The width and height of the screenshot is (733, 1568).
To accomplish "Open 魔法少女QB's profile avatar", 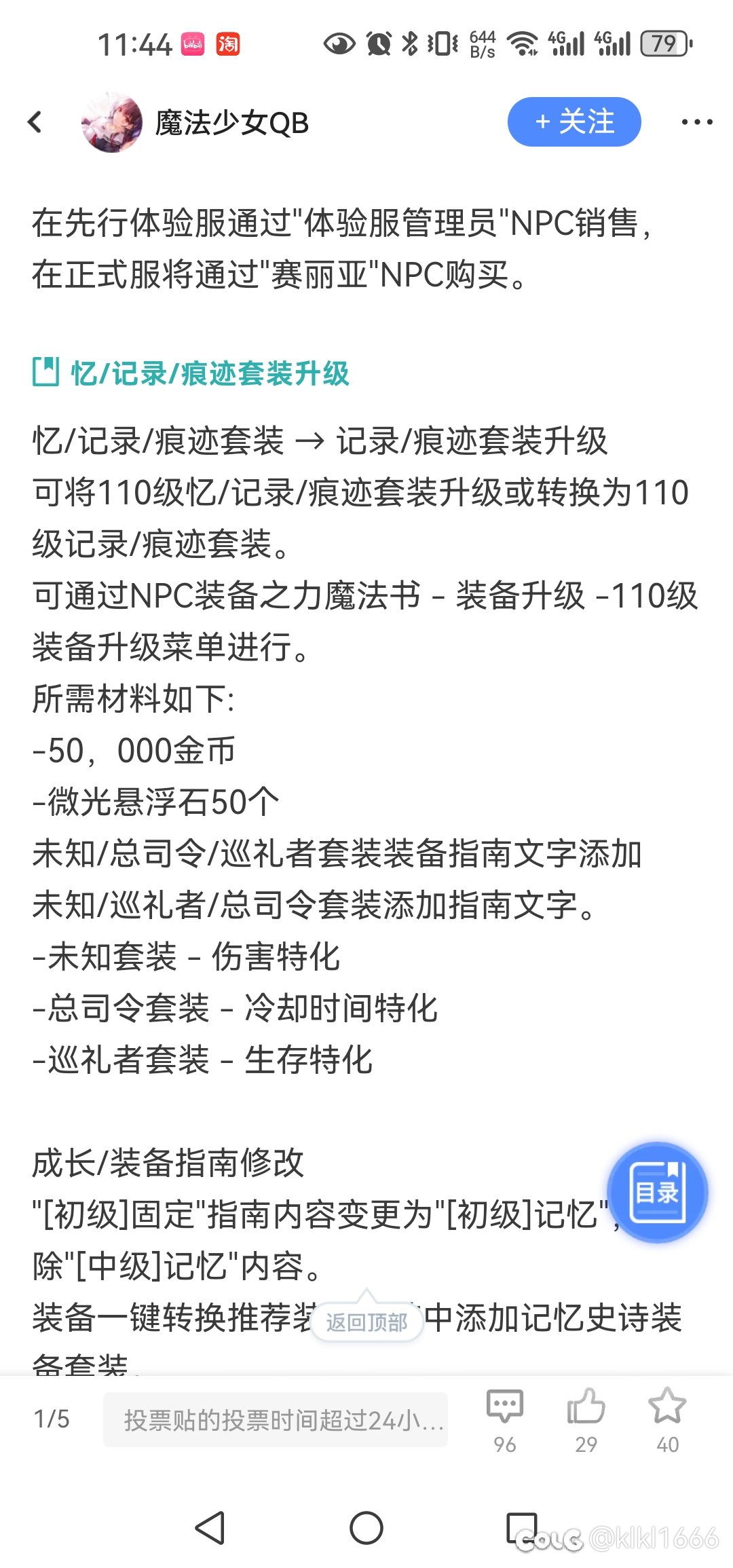I will [111, 123].
